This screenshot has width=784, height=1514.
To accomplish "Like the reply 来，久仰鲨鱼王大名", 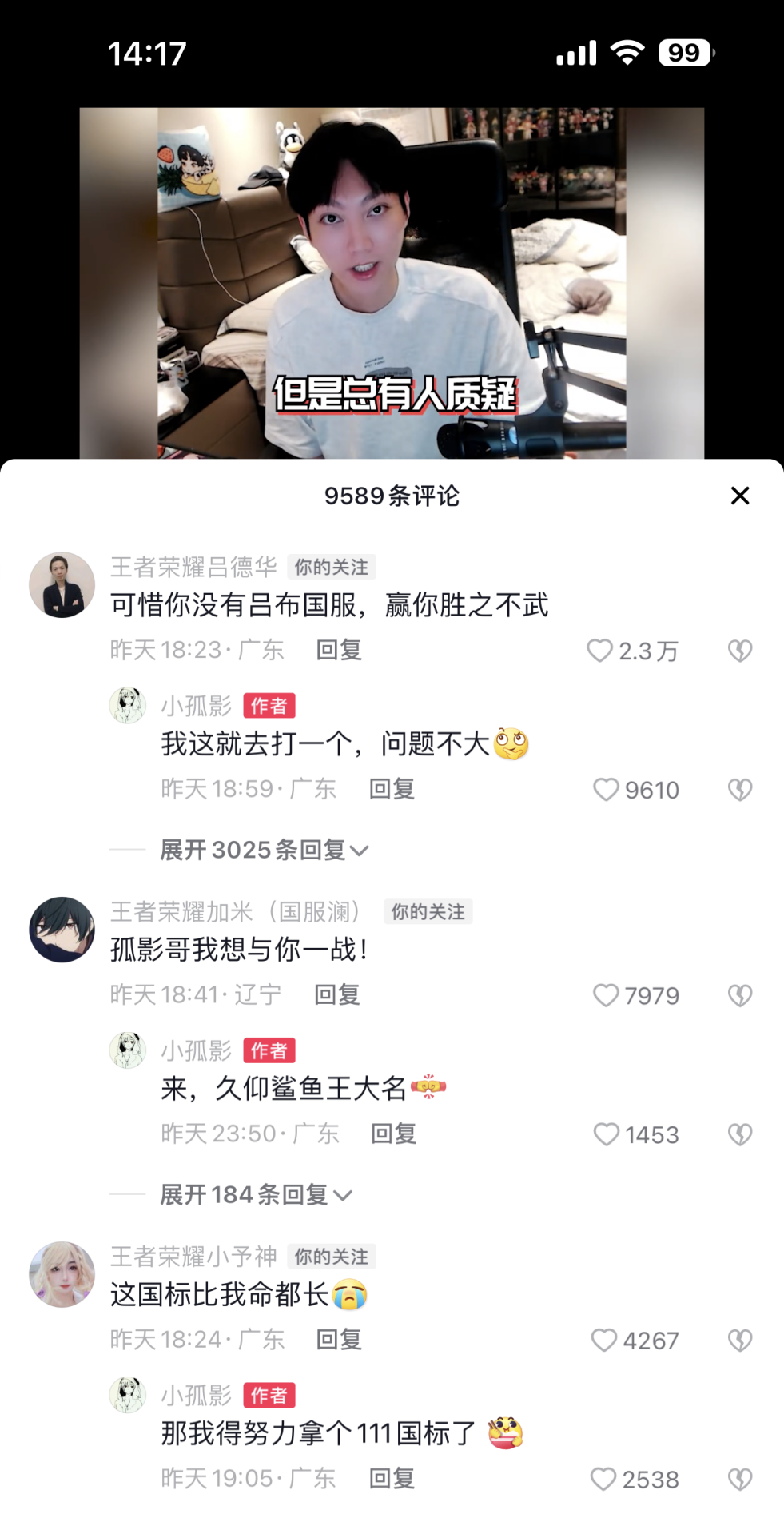I will (606, 1134).
